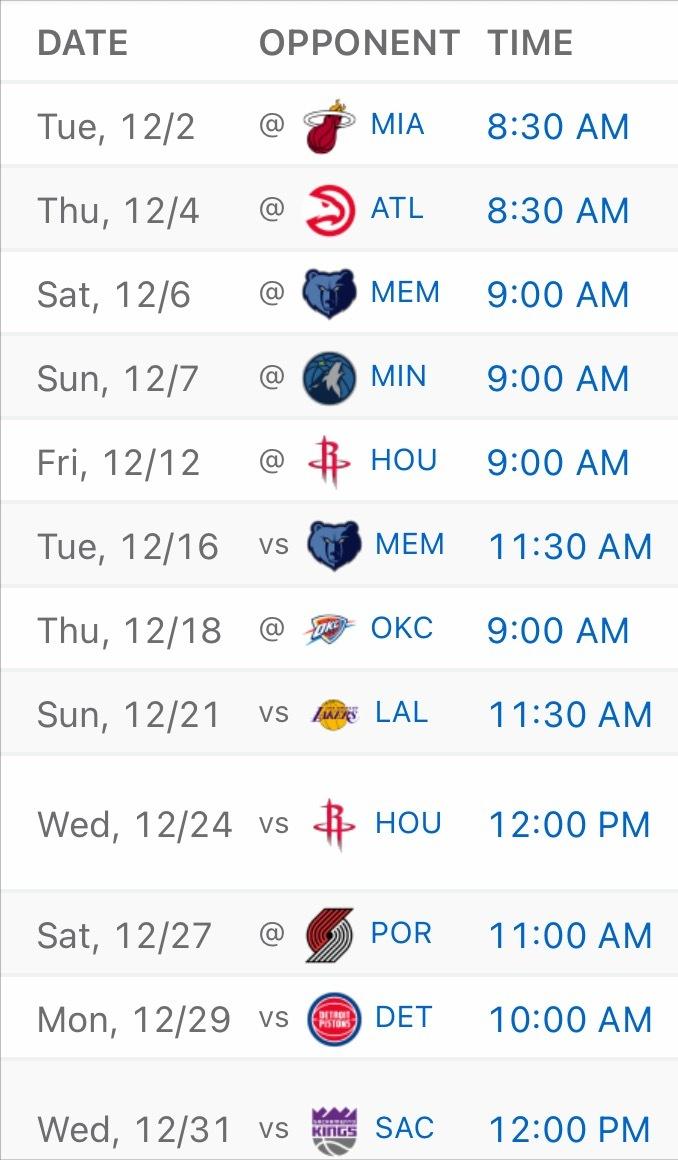
Task: Open the LAL team link
Action: pos(401,713)
